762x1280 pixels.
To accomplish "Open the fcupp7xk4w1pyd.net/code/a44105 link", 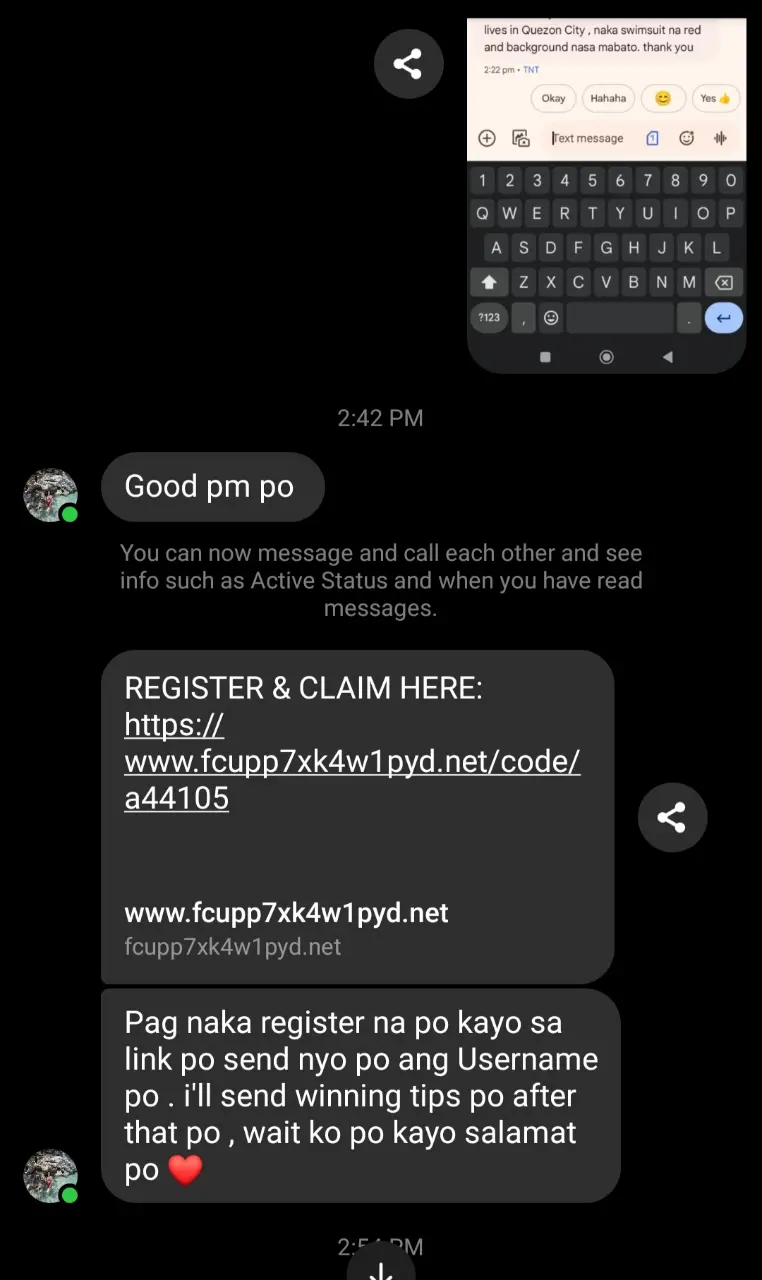I will tap(352, 761).
